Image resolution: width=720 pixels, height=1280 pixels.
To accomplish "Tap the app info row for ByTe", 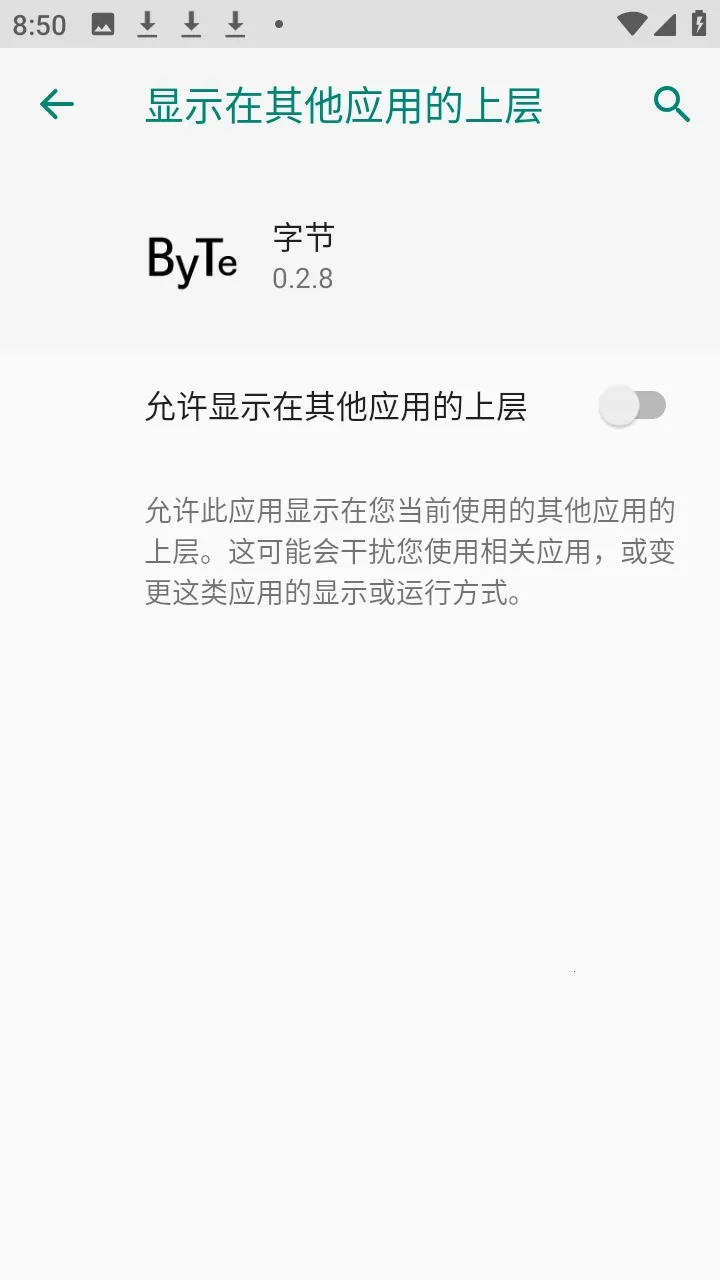I will point(360,258).
